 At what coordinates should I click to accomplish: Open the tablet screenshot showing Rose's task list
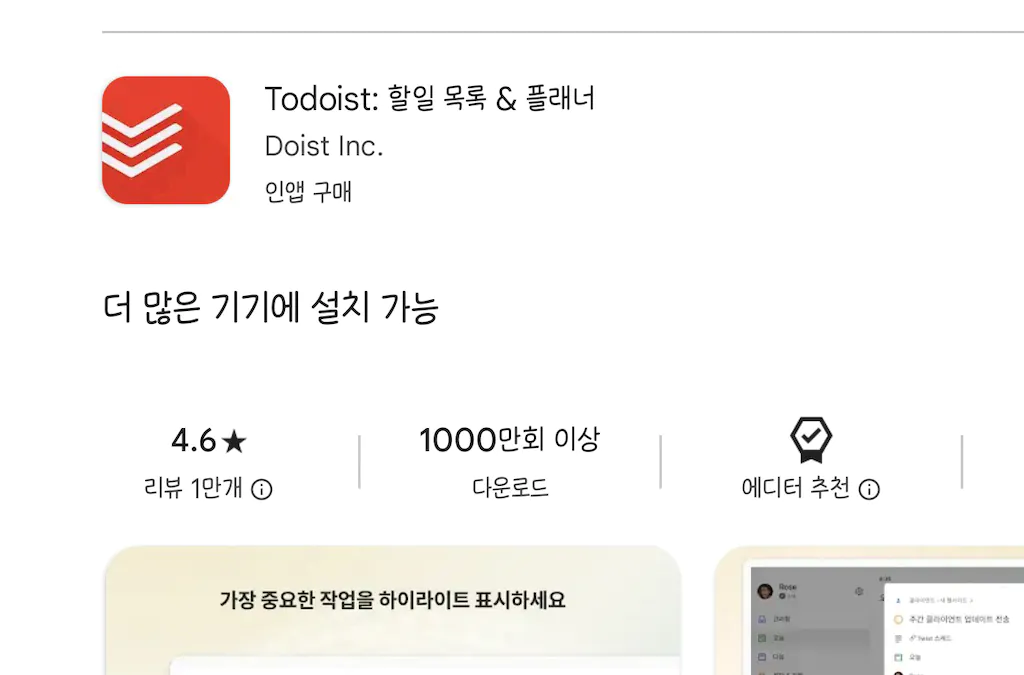(870, 615)
